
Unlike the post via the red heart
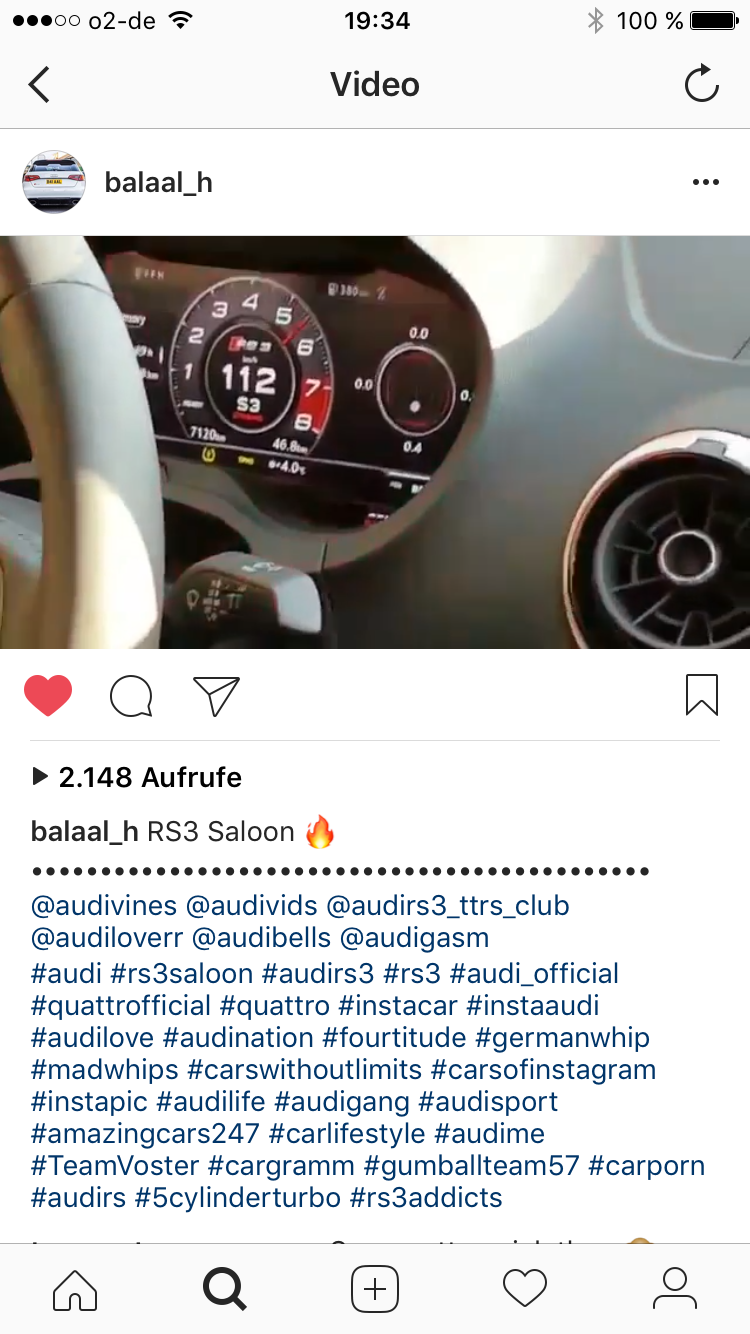(48, 695)
